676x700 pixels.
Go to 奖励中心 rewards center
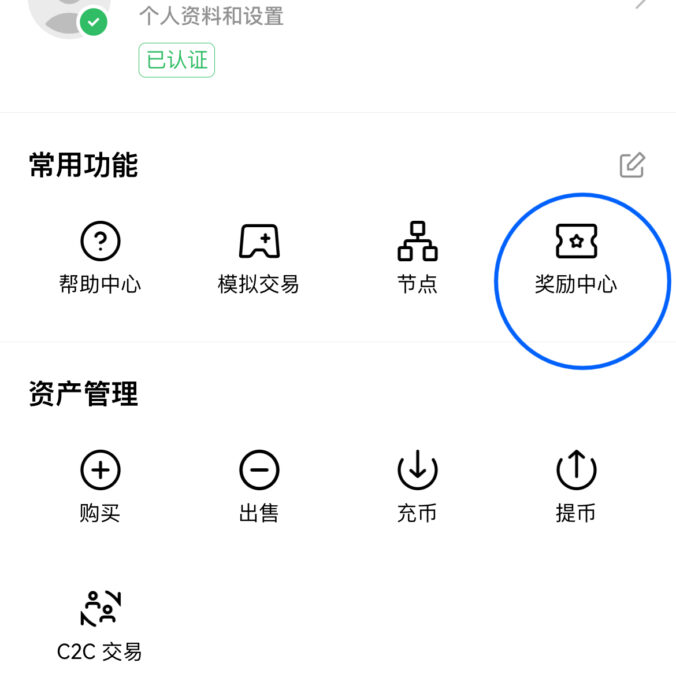576,257
